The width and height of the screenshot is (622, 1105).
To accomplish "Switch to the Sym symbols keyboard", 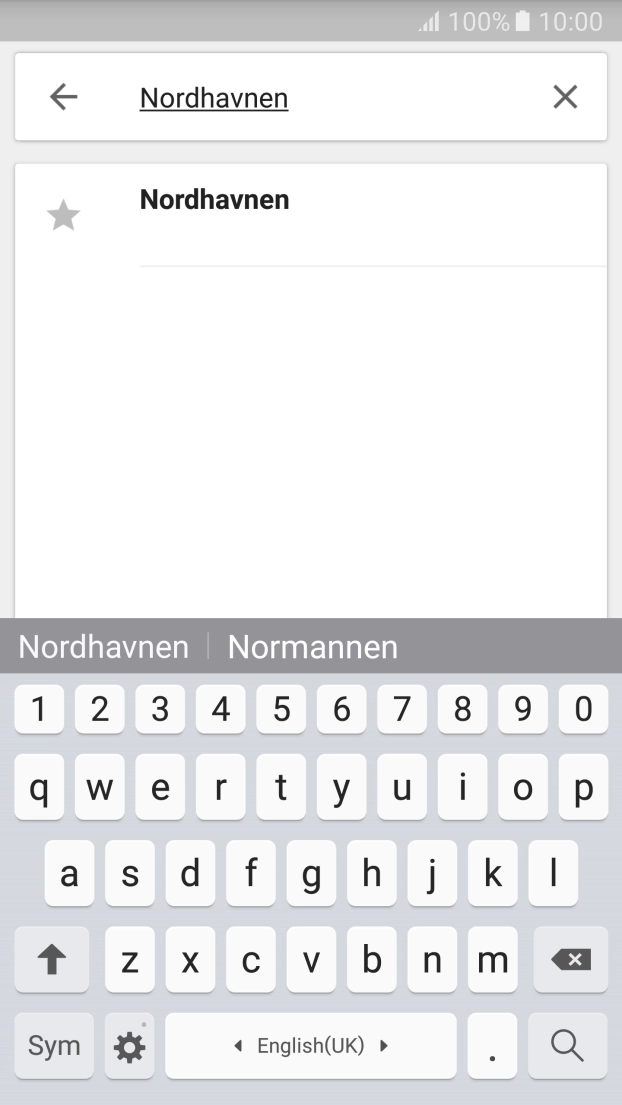I will pos(54,1046).
